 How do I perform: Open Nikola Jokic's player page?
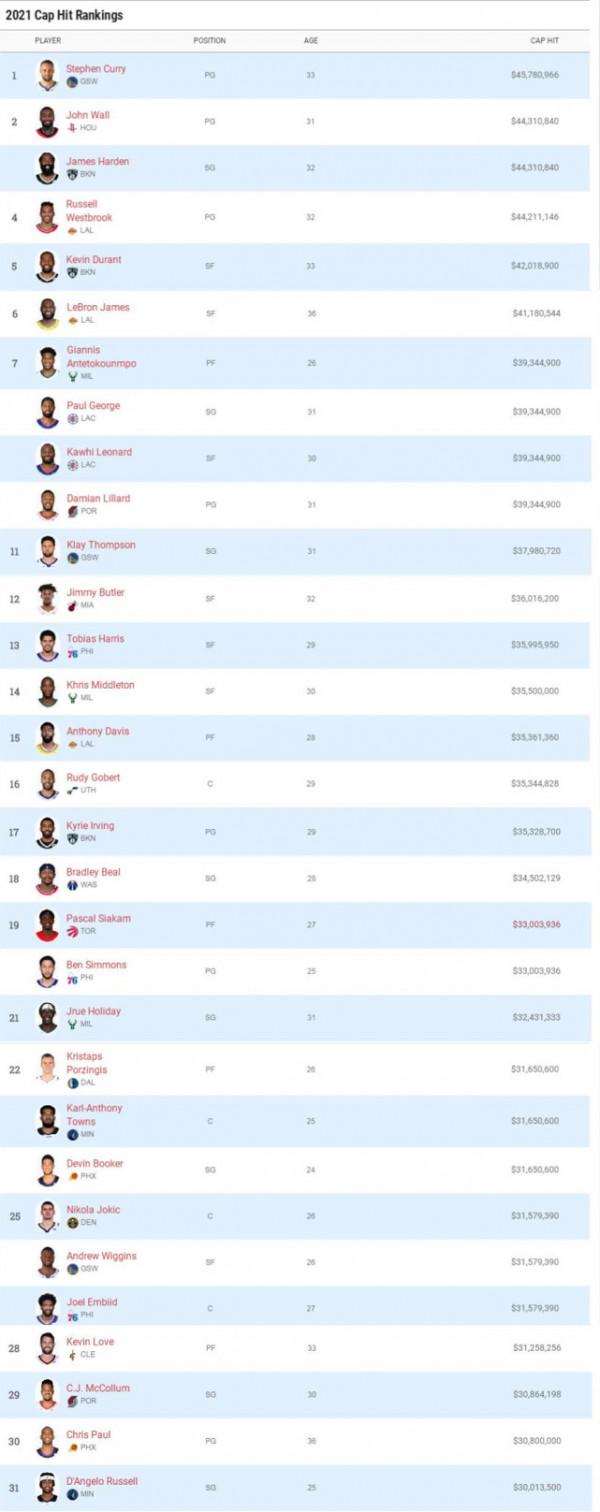tap(92, 1209)
